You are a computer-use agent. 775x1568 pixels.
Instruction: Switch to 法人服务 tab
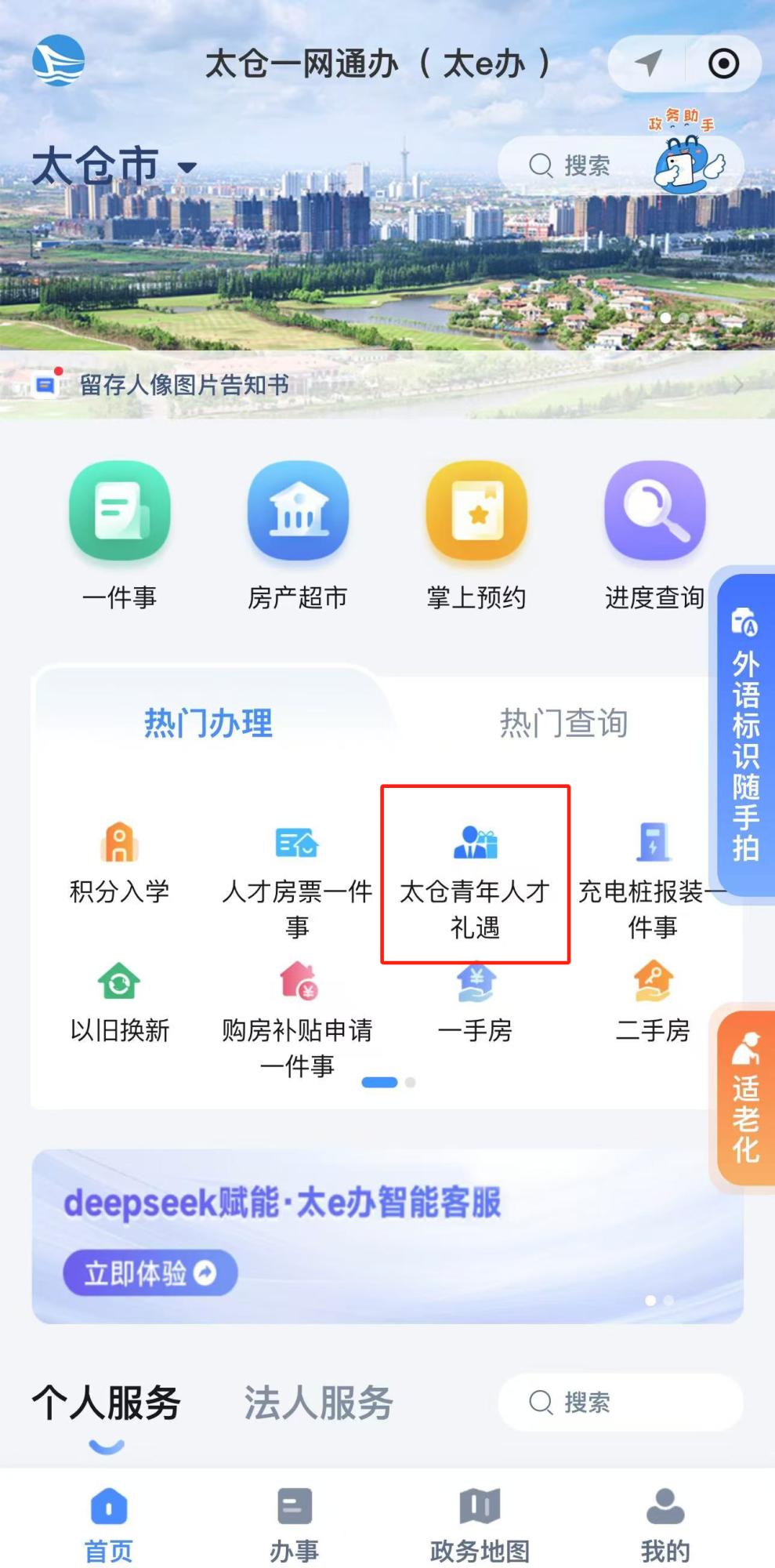click(318, 1403)
